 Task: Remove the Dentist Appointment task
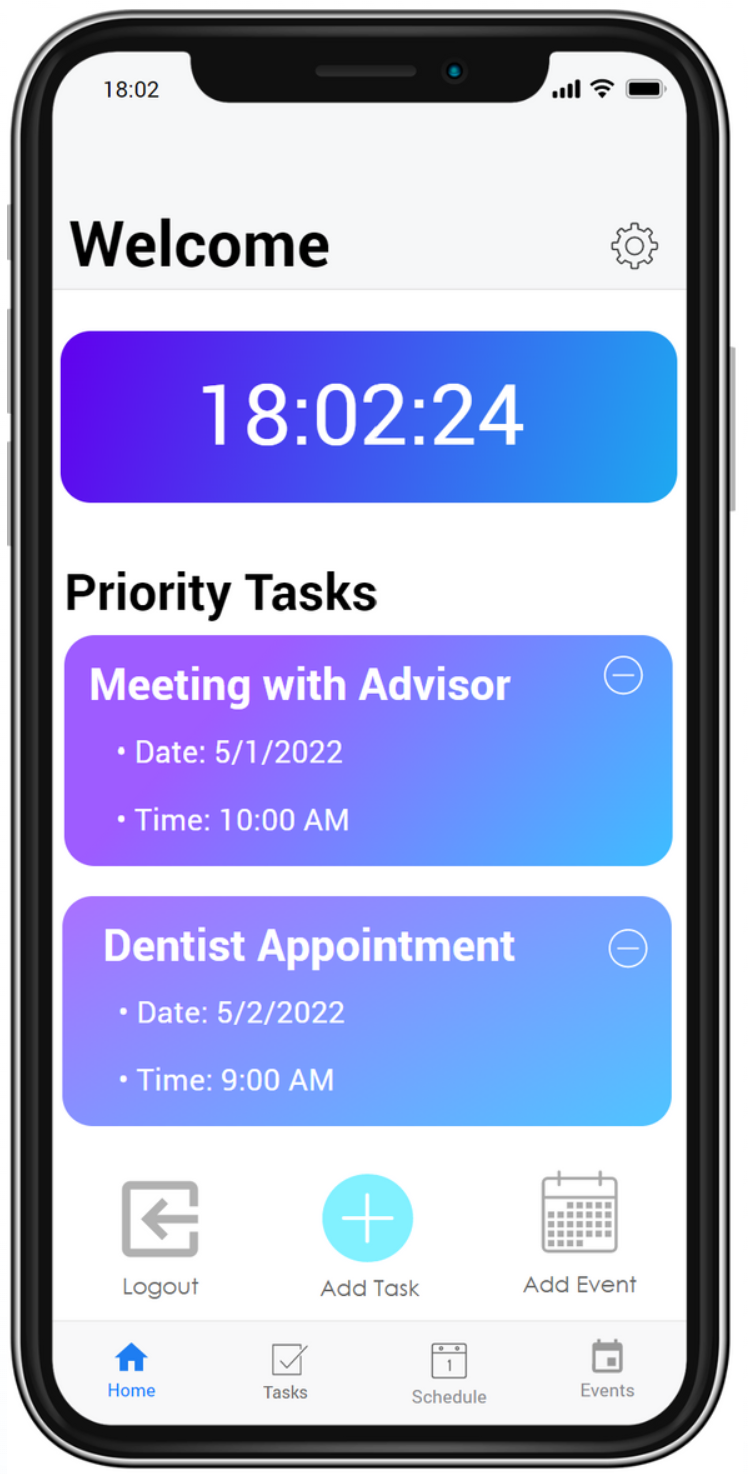[x=628, y=948]
